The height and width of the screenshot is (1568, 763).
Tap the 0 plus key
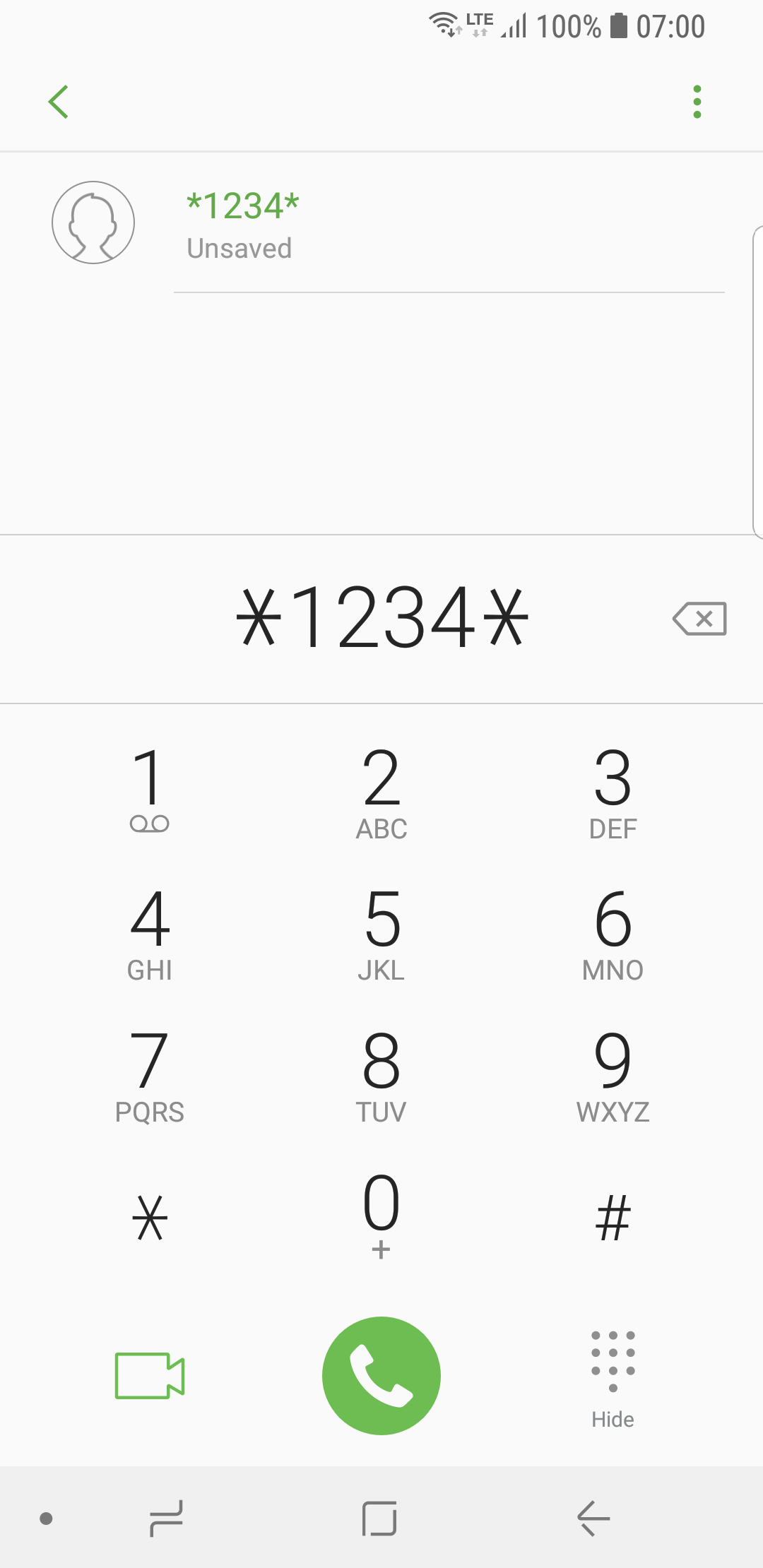381,1215
